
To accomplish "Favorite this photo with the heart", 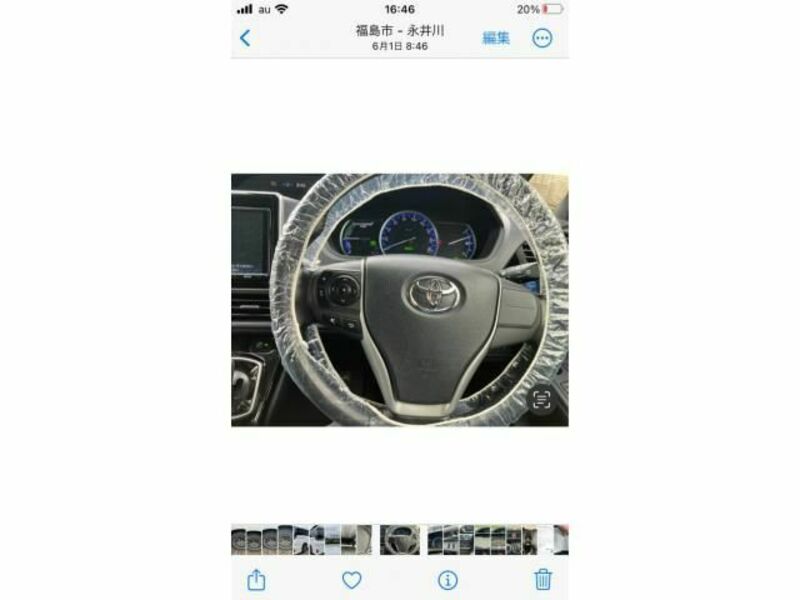I will click(x=352, y=579).
